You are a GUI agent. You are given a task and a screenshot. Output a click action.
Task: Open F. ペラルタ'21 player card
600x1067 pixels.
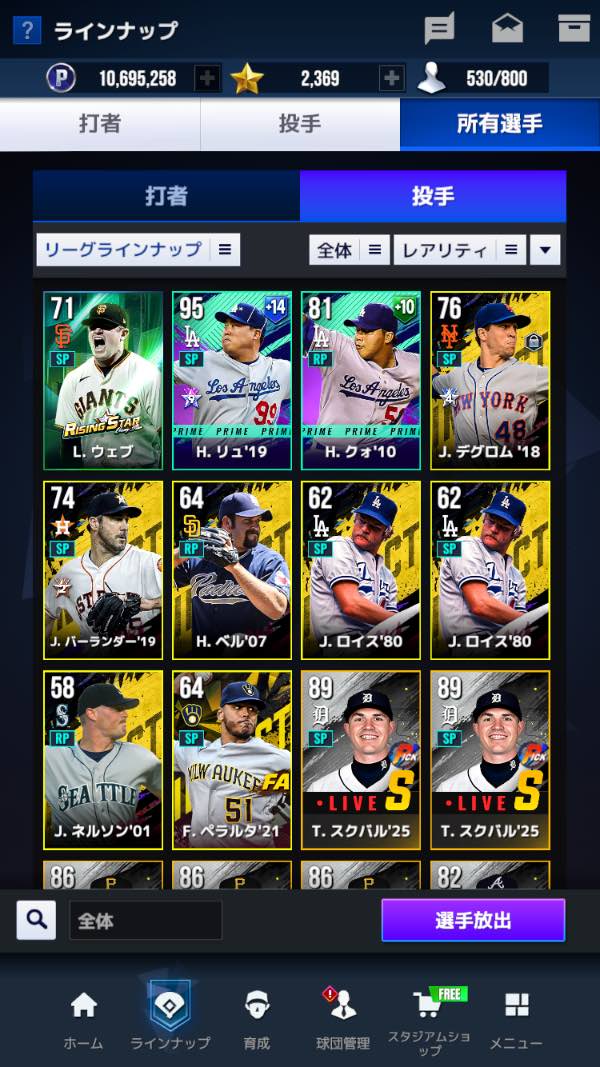(x=232, y=760)
